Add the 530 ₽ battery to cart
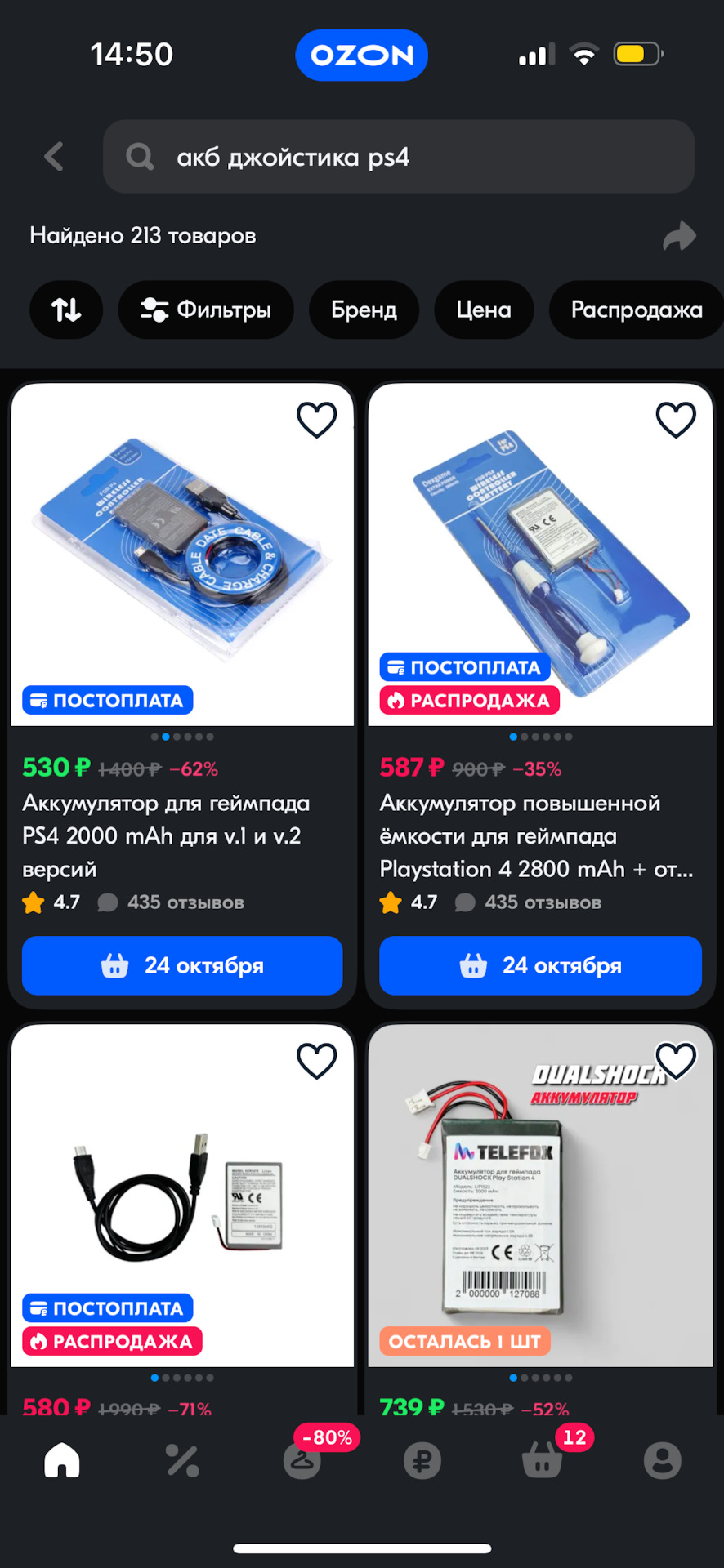This screenshot has height=1568, width=724. tap(182, 965)
